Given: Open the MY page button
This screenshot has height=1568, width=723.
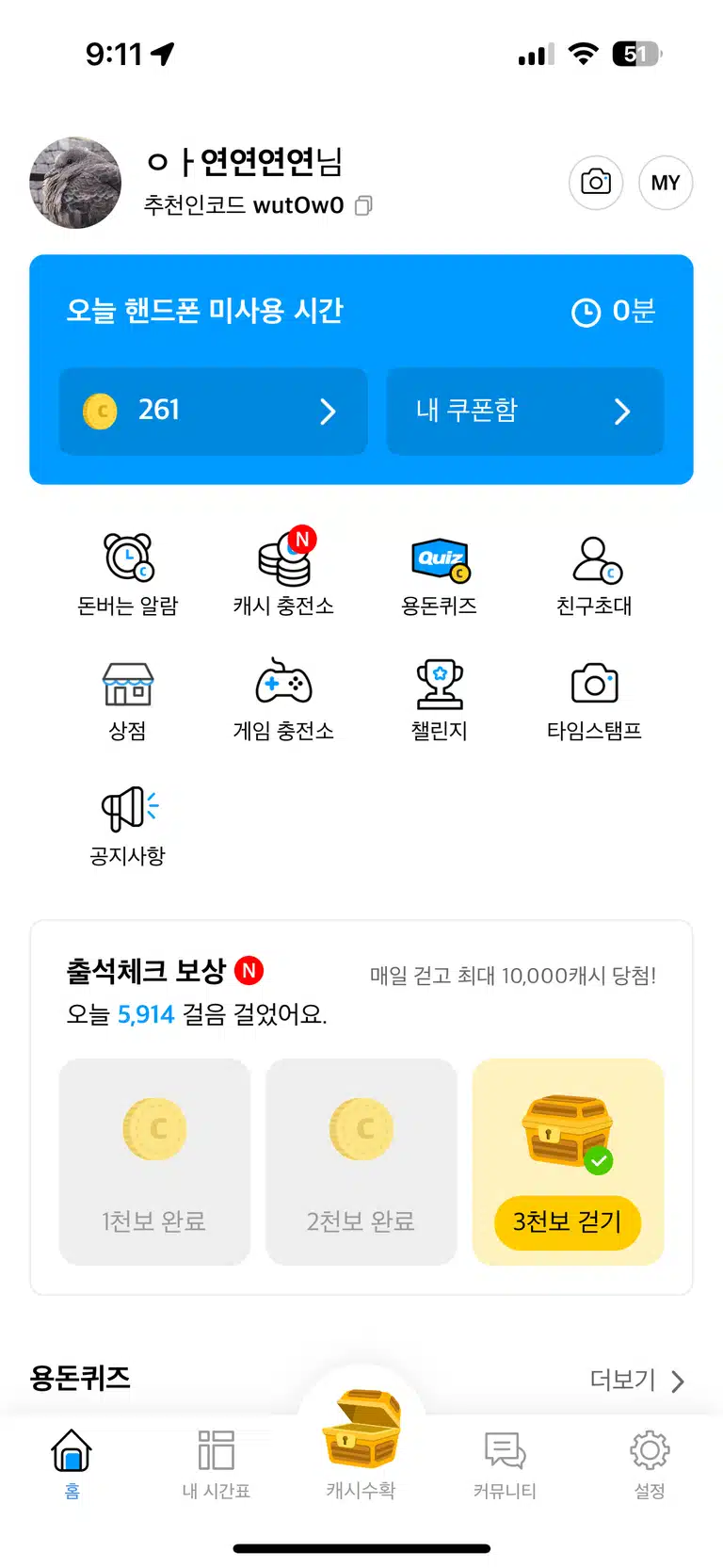Looking at the screenshot, I should [x=666, y=183].
